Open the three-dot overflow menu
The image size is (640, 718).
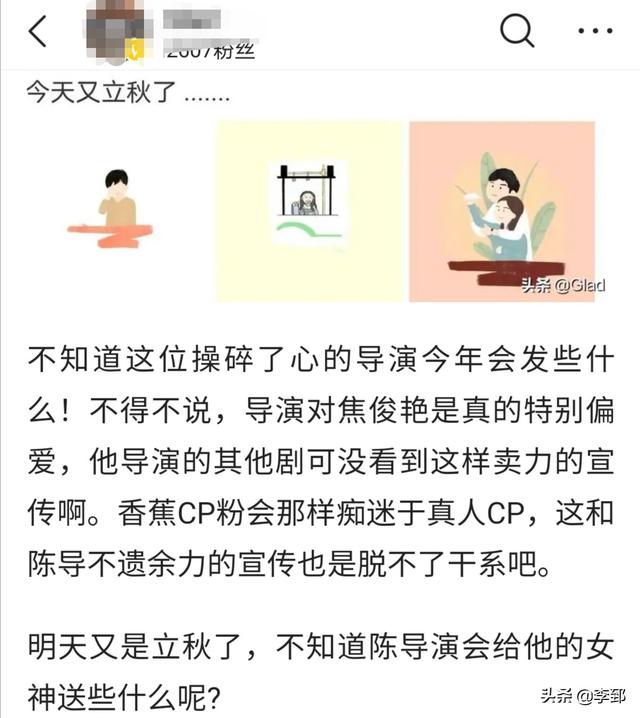[x=595, y=31]
